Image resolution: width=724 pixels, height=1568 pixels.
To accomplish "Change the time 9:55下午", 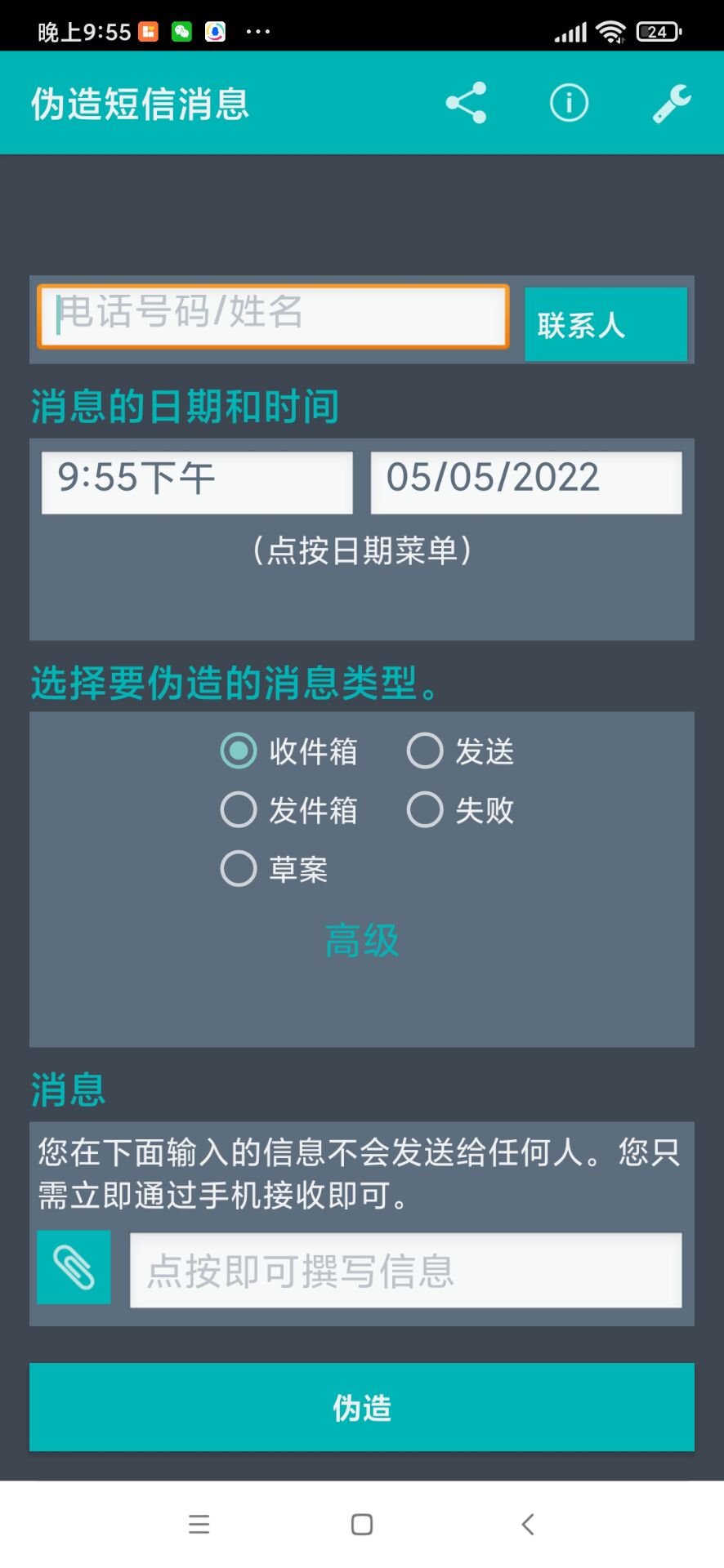I will point(197,482).
